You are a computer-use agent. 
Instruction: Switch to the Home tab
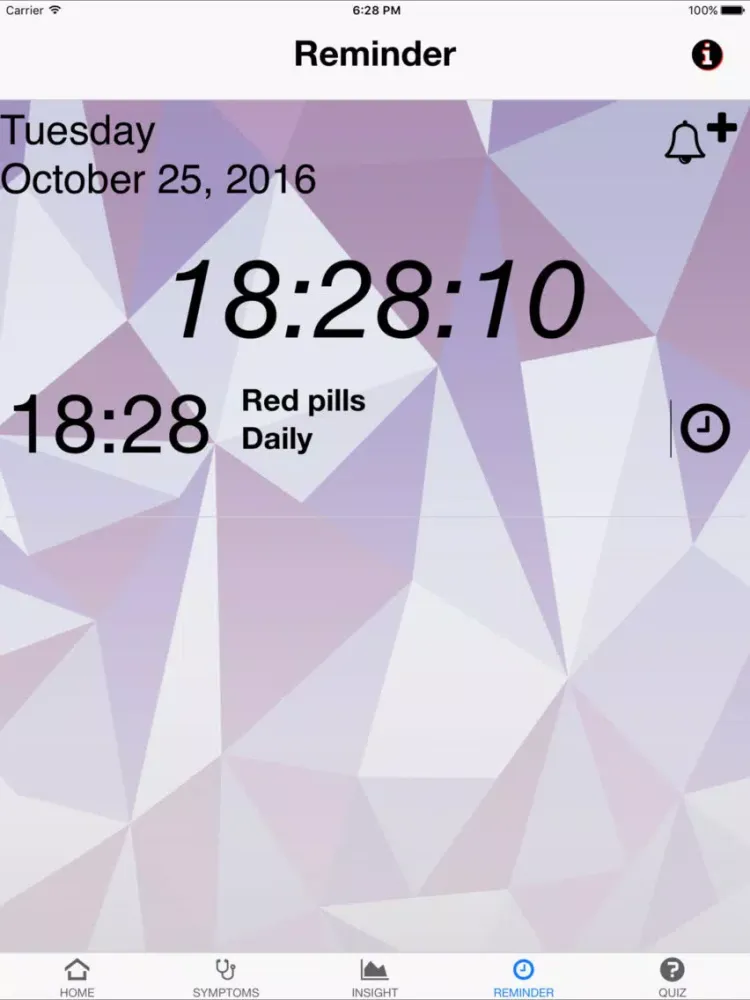tap(77, 977)
